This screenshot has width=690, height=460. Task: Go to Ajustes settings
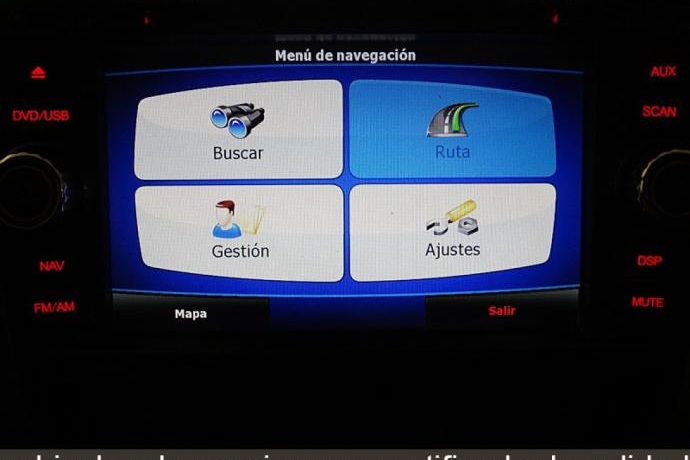(452, 231)
